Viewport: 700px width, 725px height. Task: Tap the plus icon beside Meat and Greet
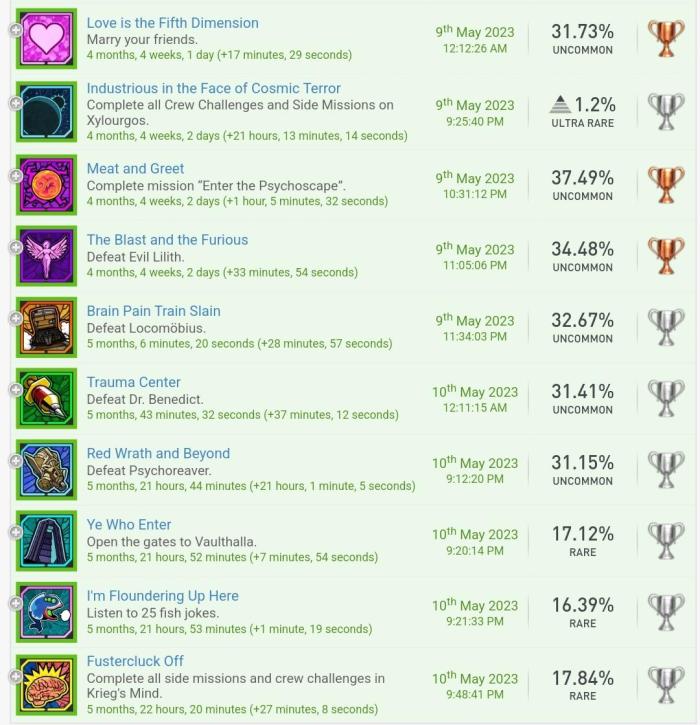click(x=15, y=176)
